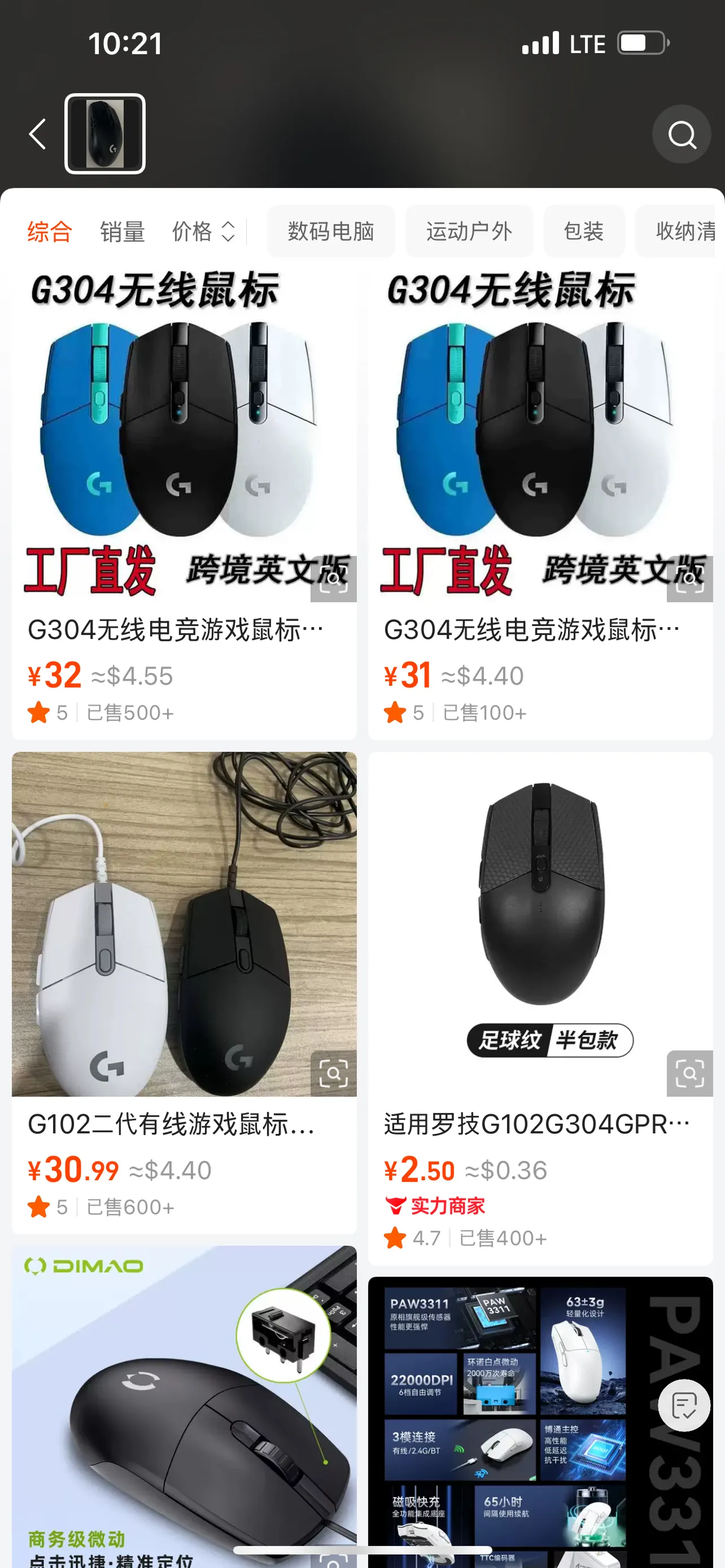Viewport: 725px width, 1568px height.
Task: Toggle the 价格 price sort
Action: 203,232
